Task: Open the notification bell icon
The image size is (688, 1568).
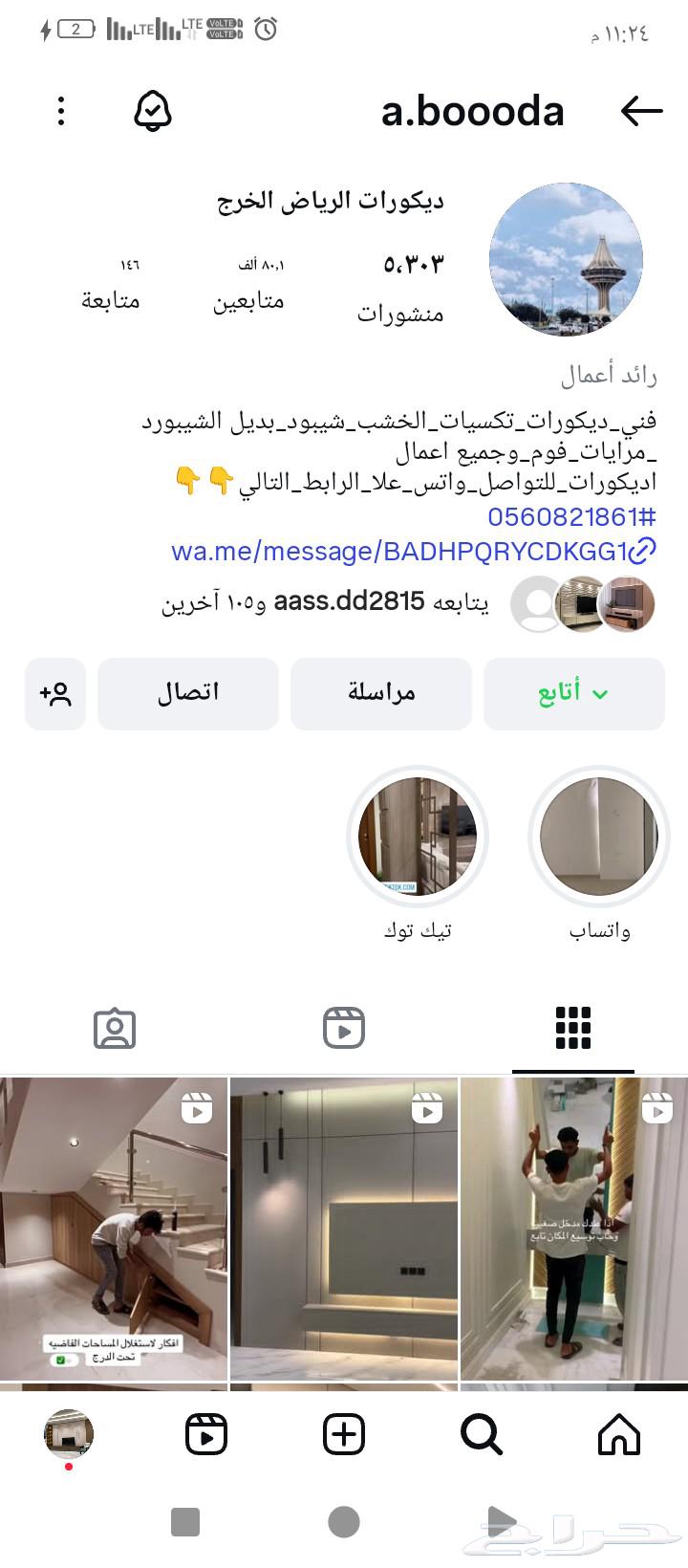Action: (x=153, y=112)
